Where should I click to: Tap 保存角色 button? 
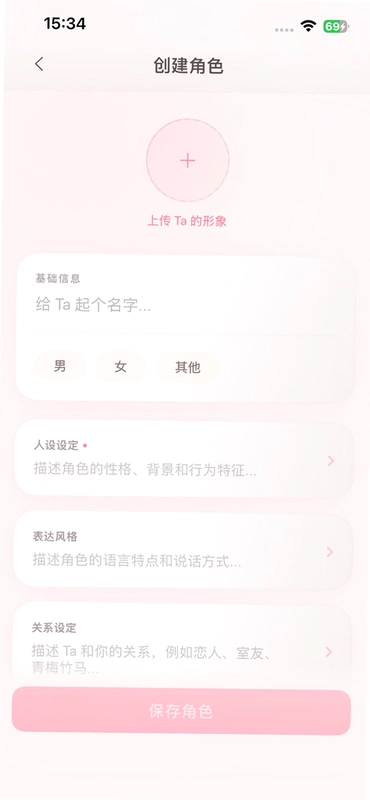[181, 711]
